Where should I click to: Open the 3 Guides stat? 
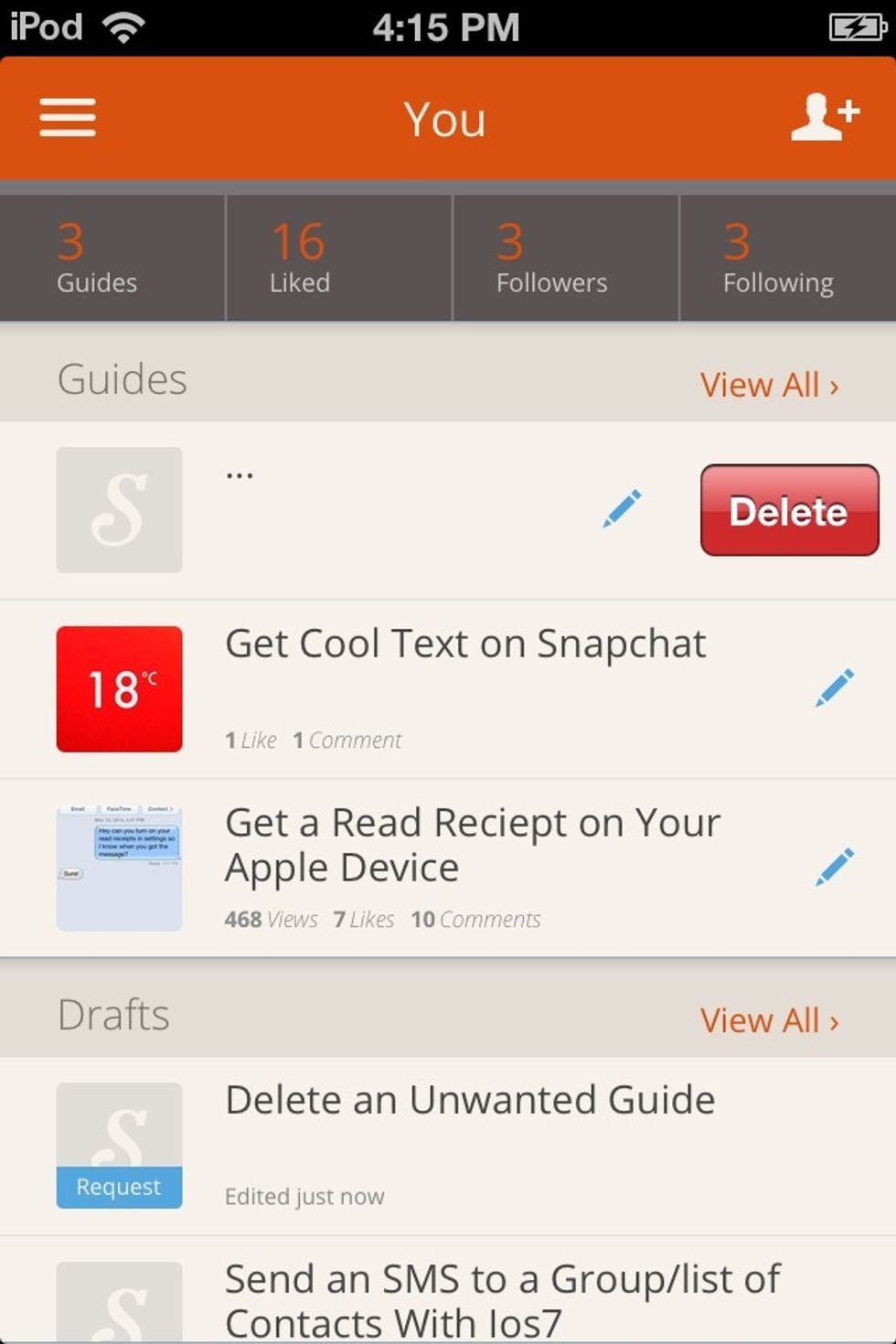(x=112, y=258)
